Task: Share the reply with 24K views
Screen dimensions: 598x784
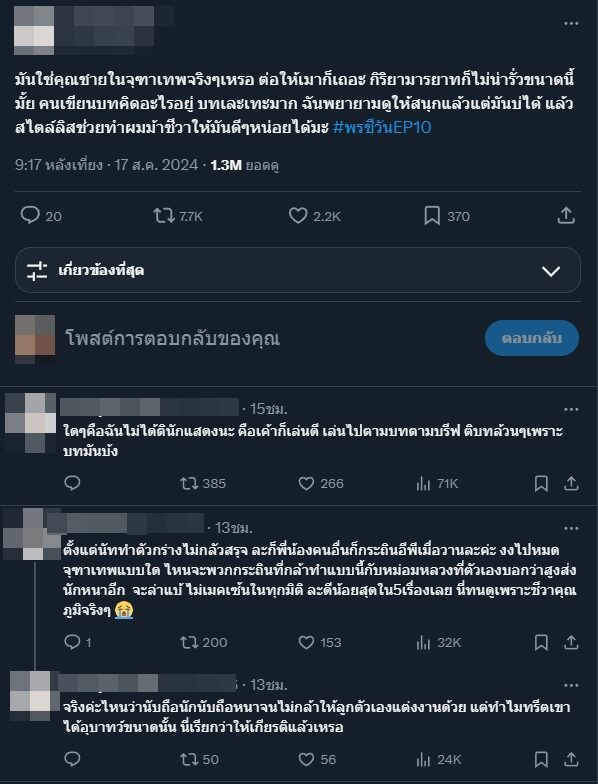Action: [571, 760]
